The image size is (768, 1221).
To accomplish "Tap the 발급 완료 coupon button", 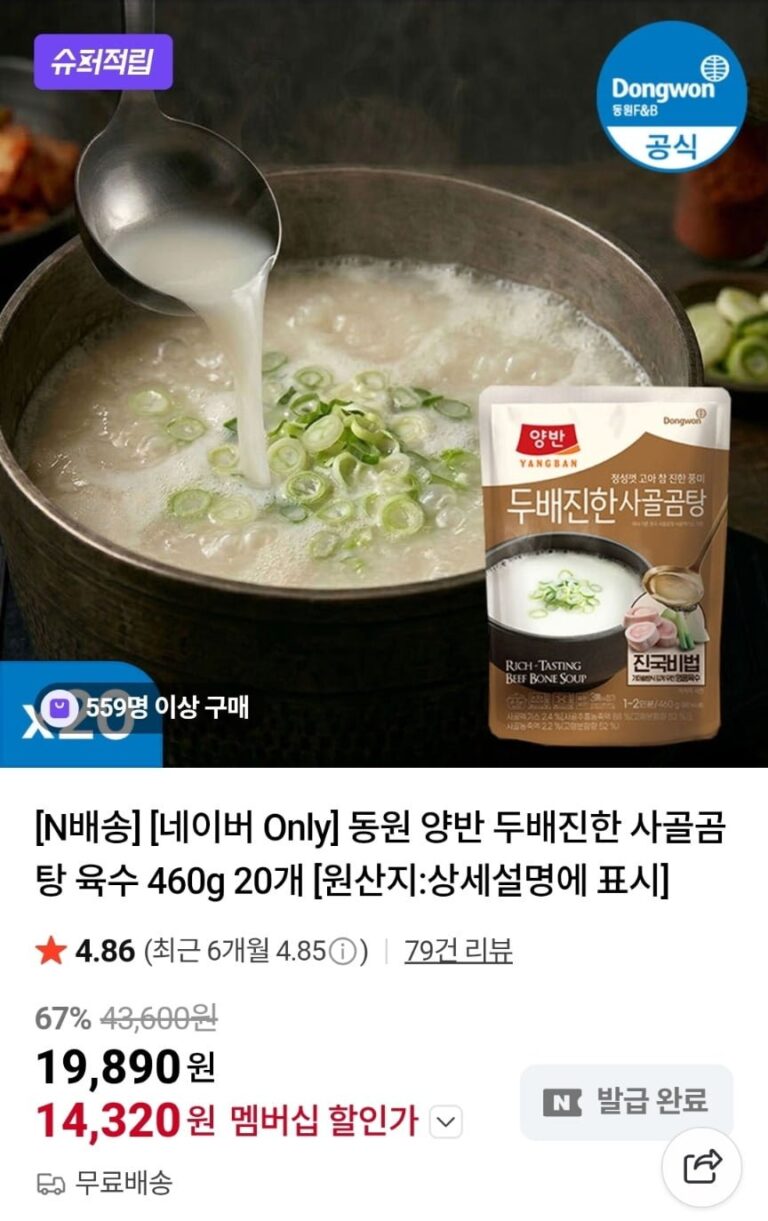I will [x=626, y=1102].
